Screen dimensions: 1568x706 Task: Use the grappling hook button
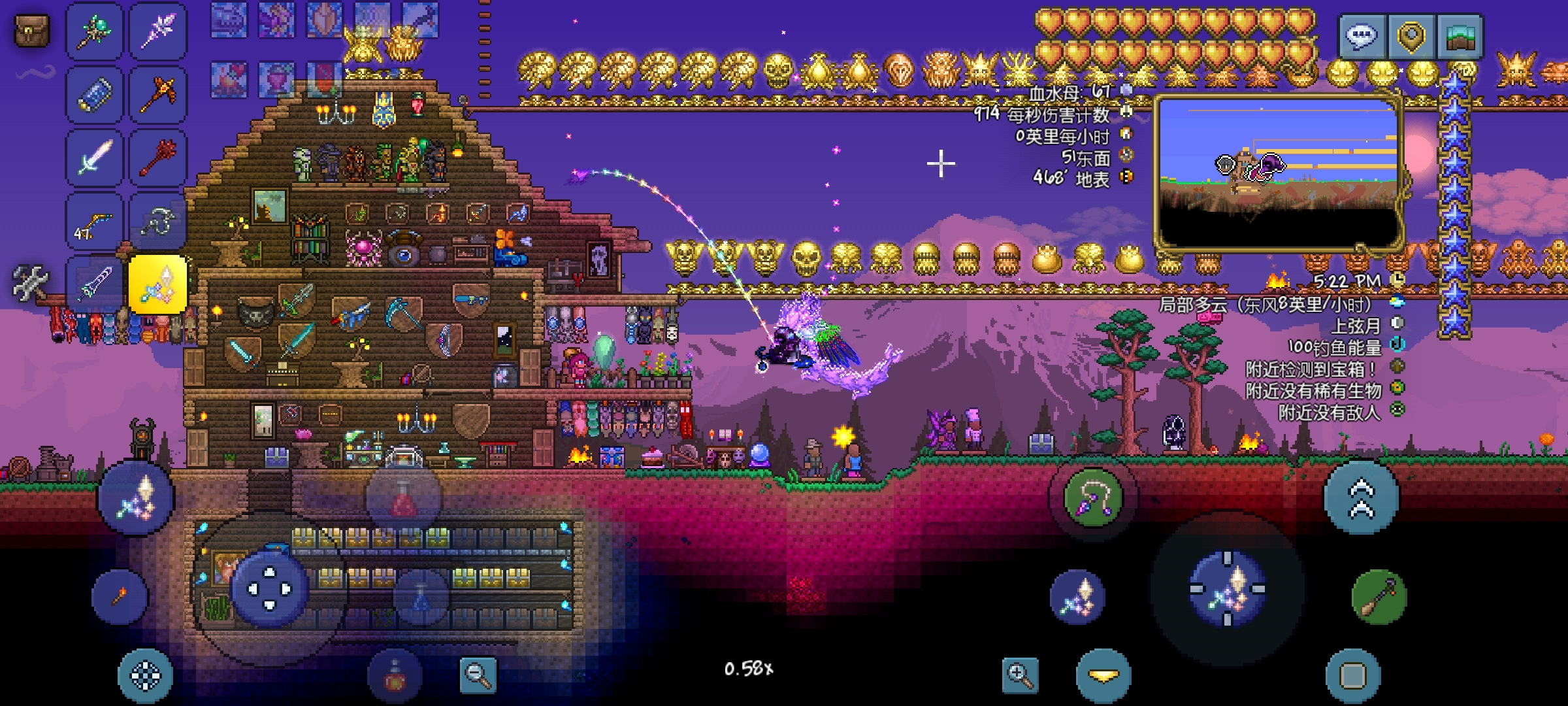[x=1092, y=498]
